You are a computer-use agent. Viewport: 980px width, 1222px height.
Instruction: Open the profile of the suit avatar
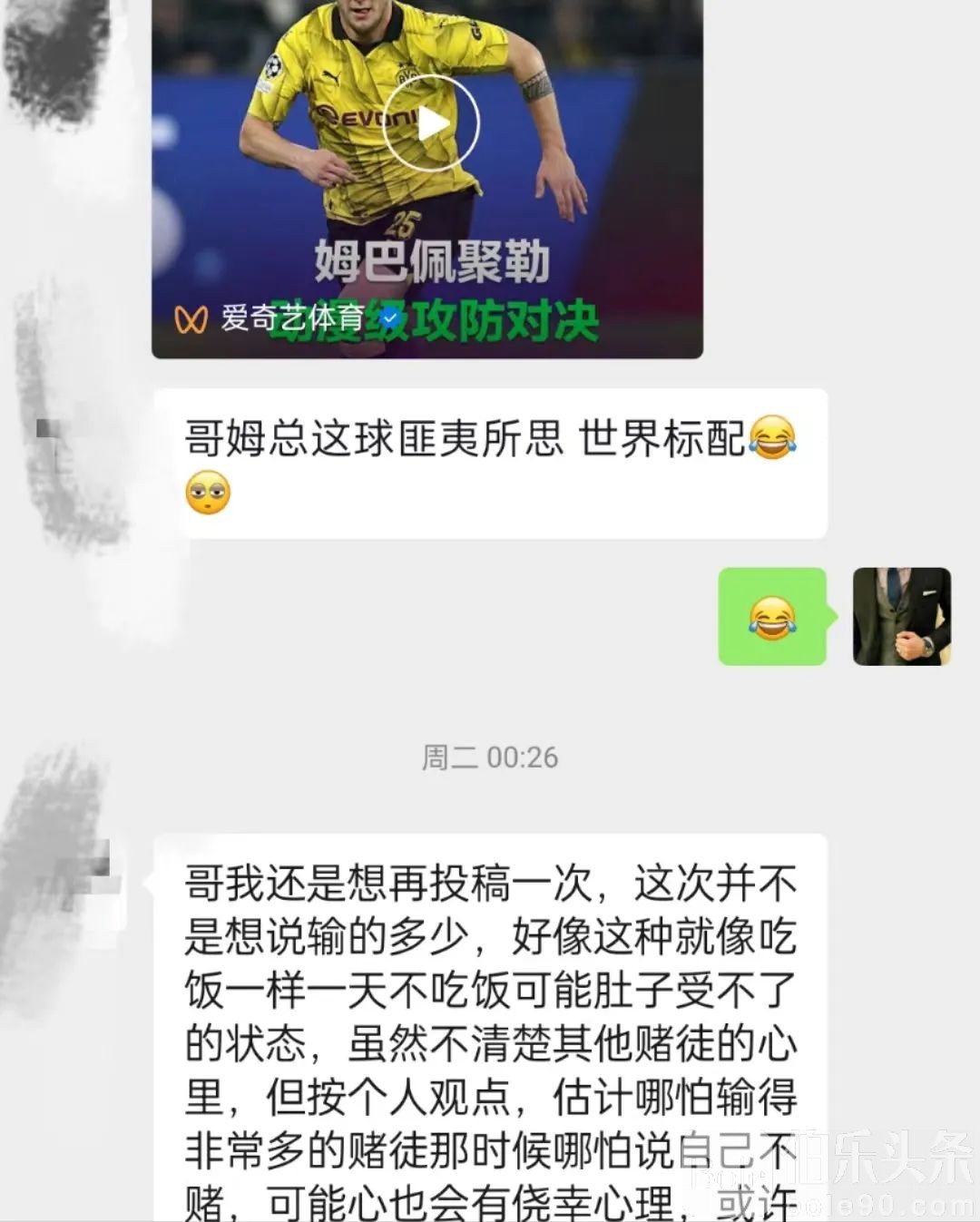[901, 617]
